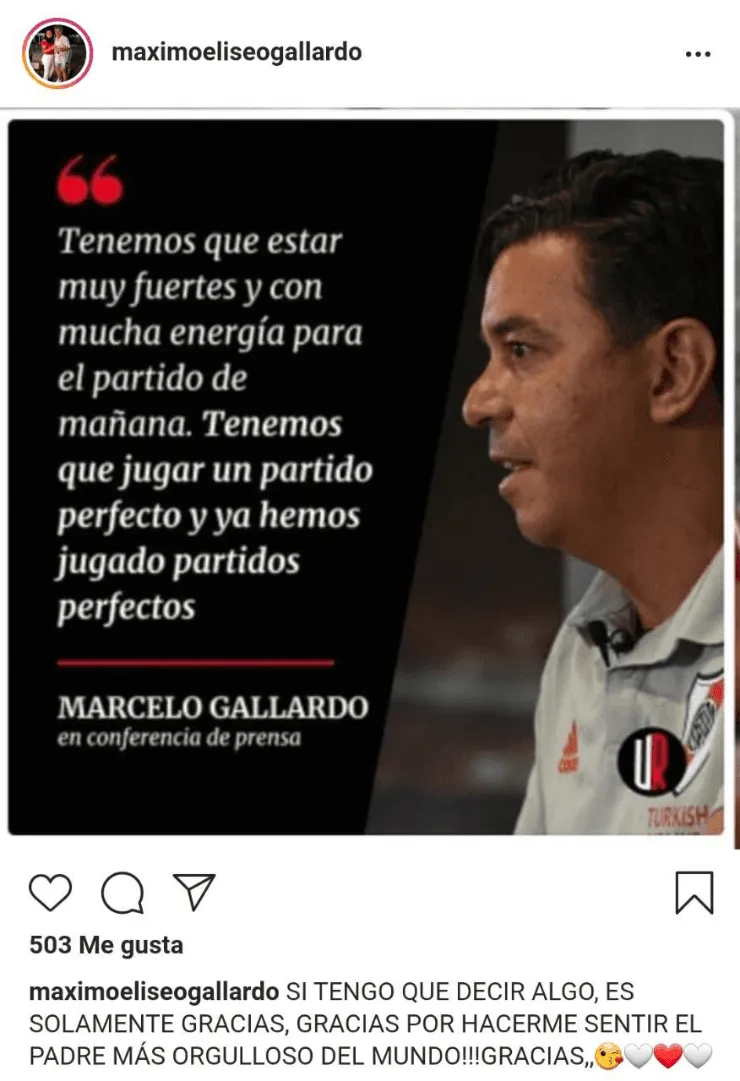Image resolution: width=740 pixels, height=1081 pixels.
Task: Open maximoeliseogallardo's profile picture story
Action: (57, 53)
